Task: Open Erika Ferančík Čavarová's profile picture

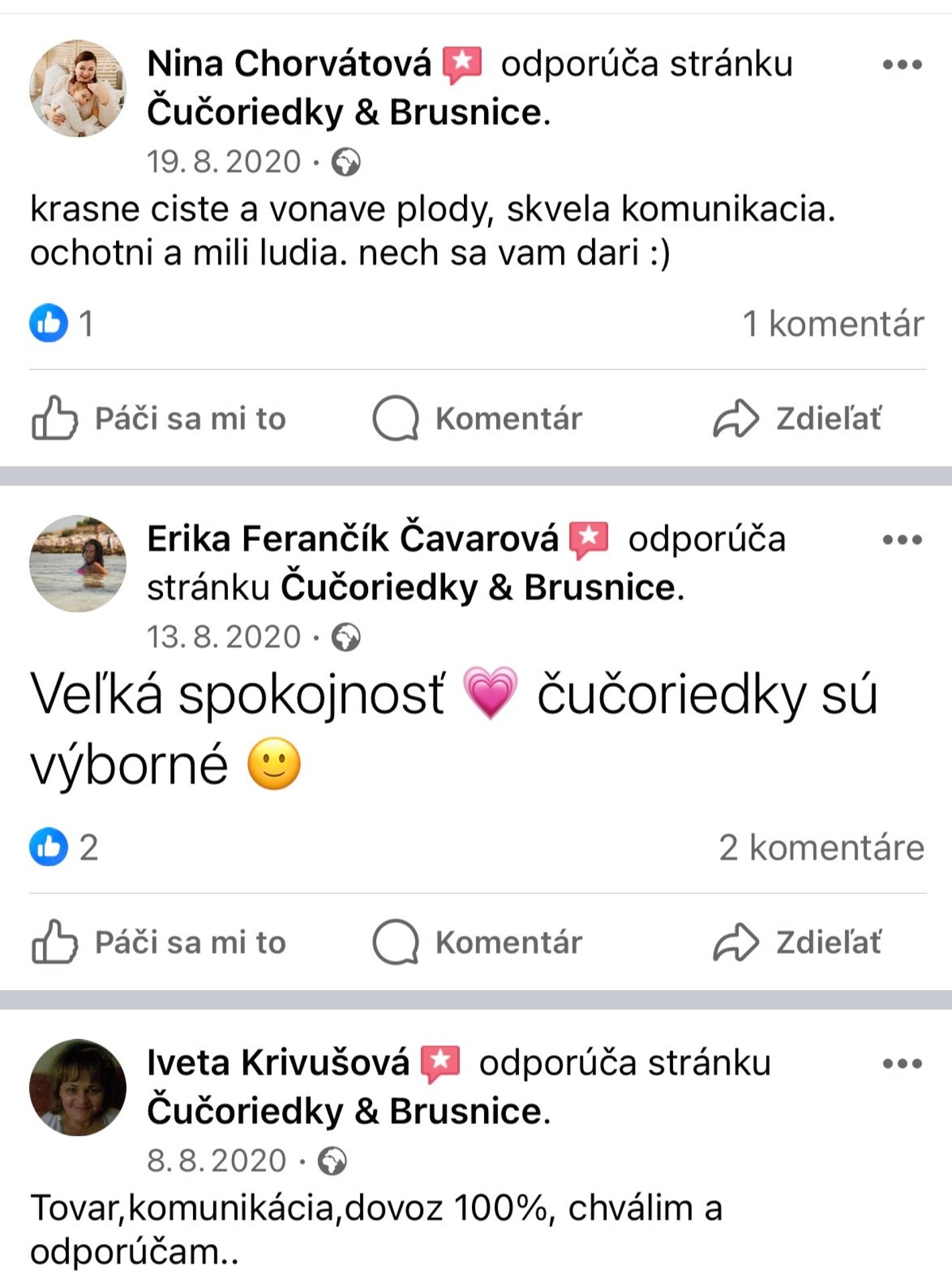Action: (78, 564)
